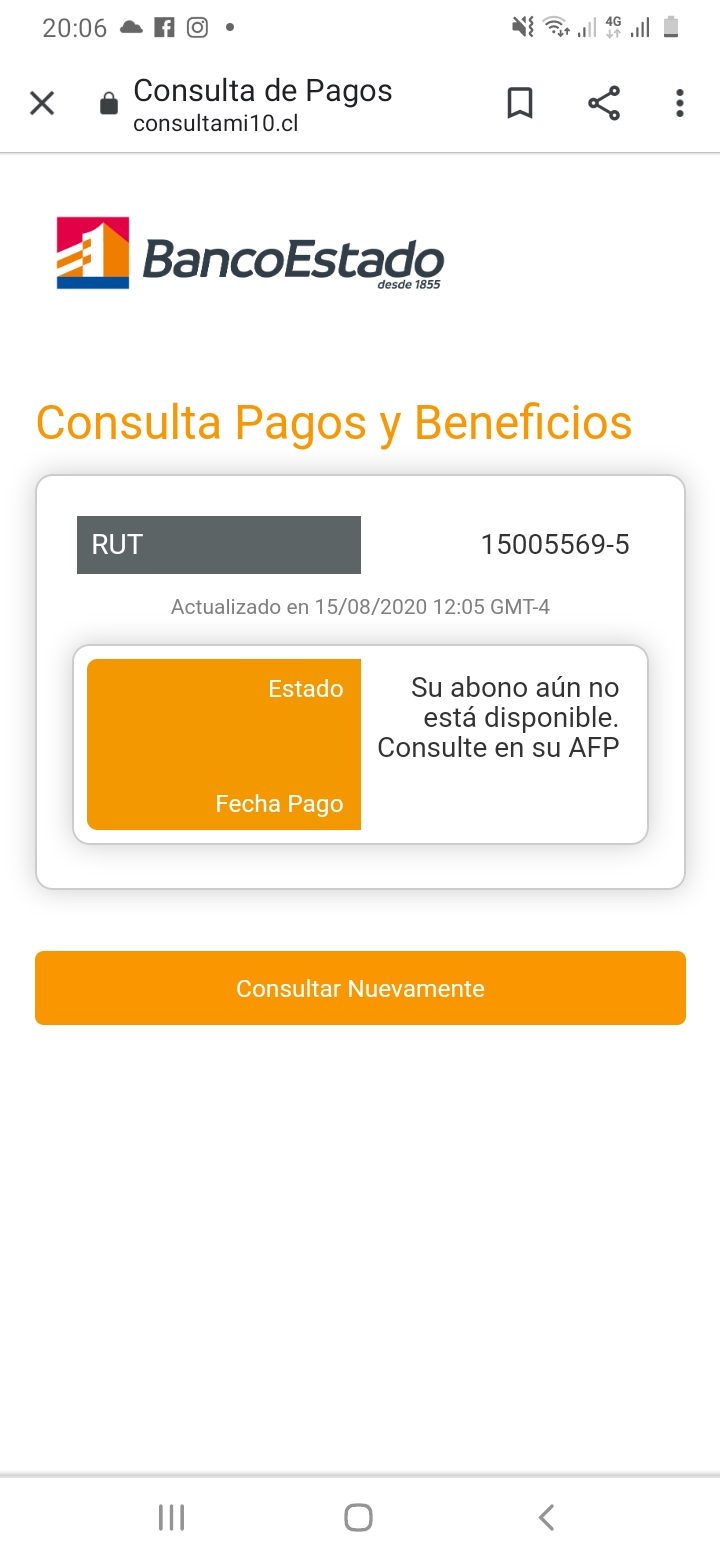720x1560 pixels.
Task: Go to the home screen
Action: click(358, 1517)
